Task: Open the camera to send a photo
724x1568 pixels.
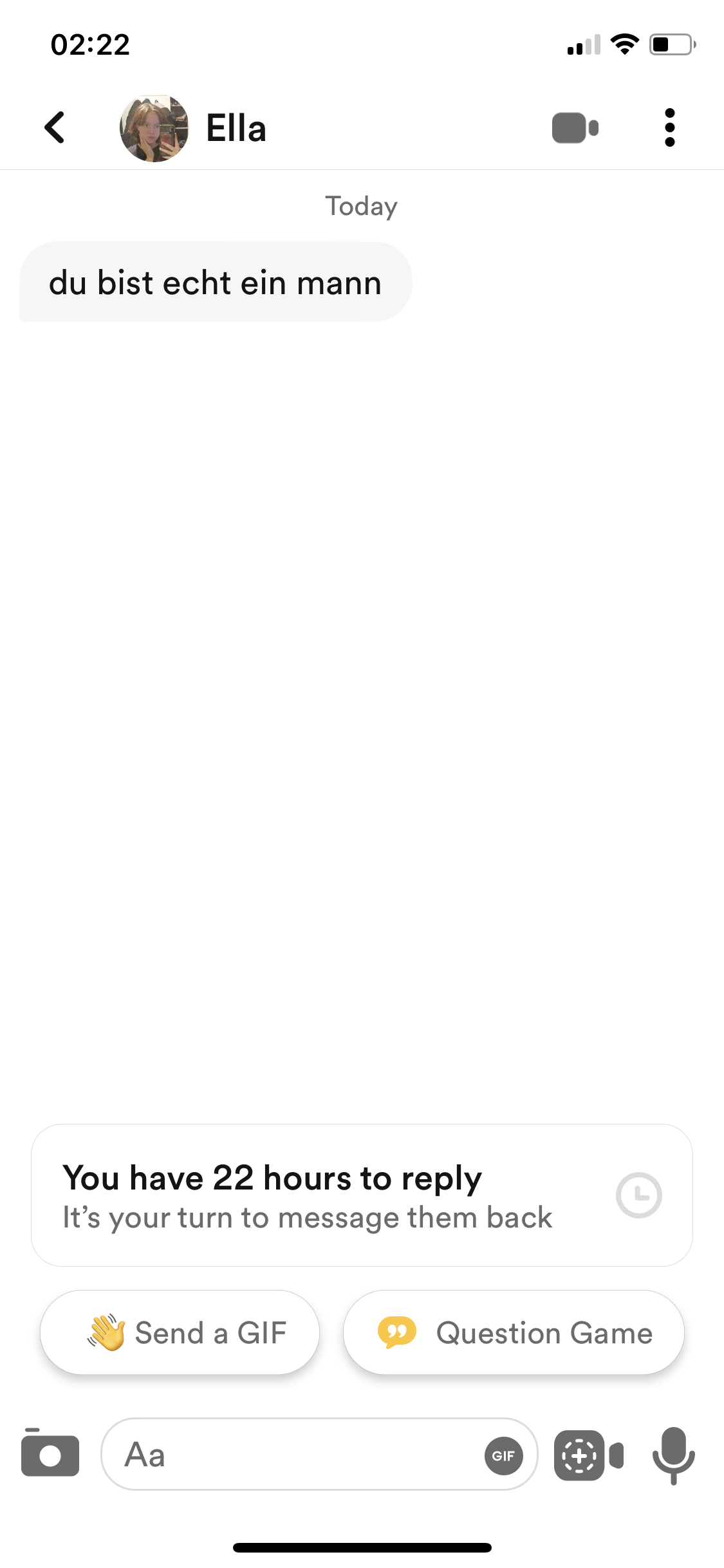Action: pyautogui.click(x=50, y=1453)
